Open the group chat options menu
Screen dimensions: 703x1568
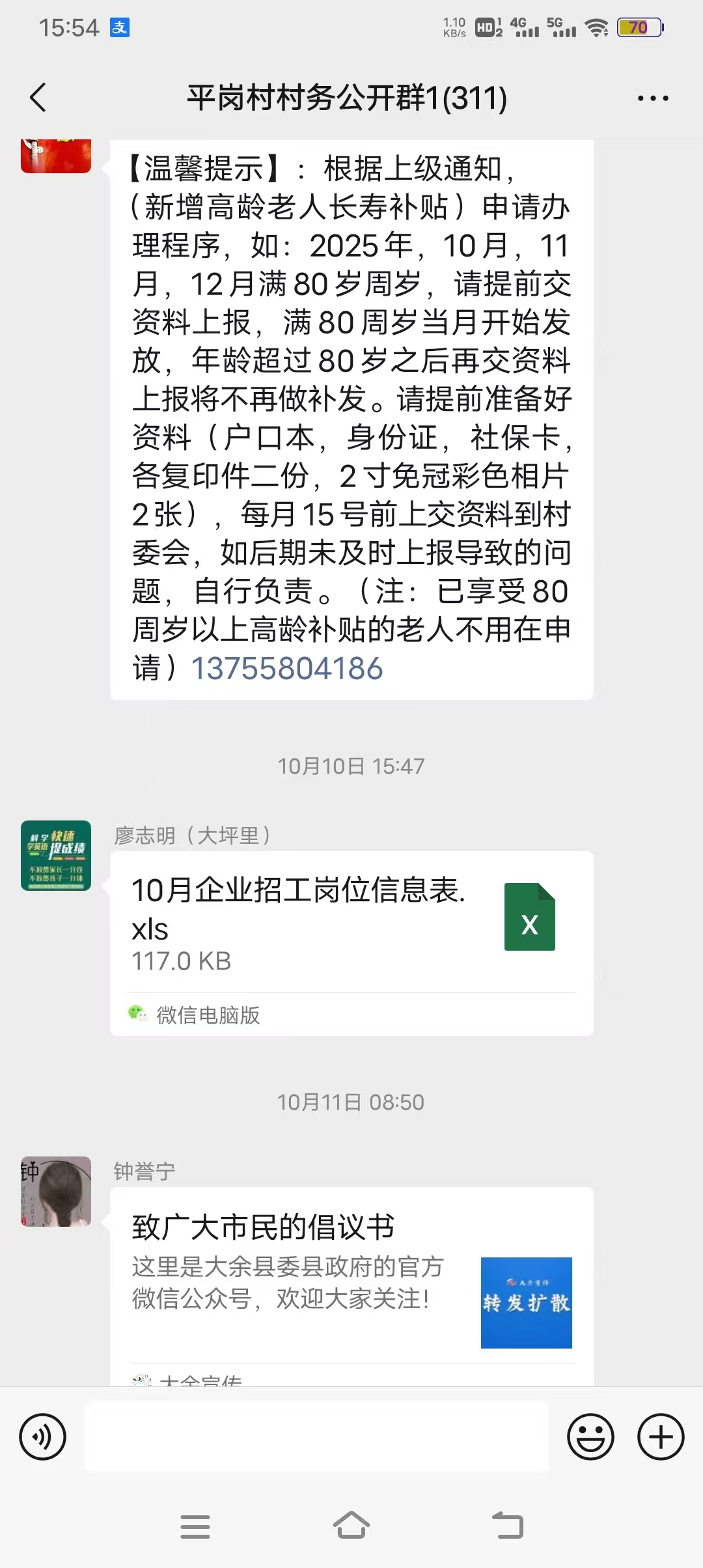click(652, 98)
